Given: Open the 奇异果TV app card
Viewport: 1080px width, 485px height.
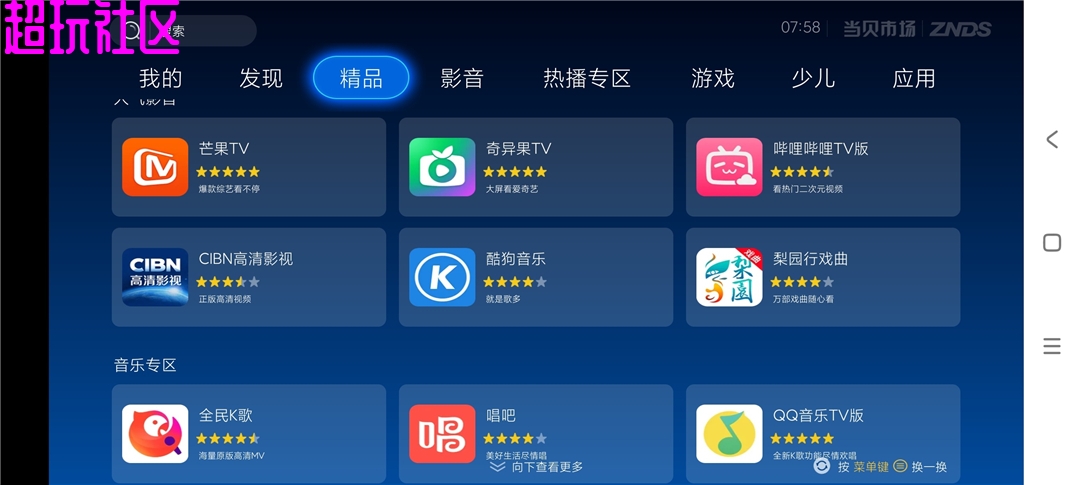Looking at the screenshot, I should click(x=536, y=167).
